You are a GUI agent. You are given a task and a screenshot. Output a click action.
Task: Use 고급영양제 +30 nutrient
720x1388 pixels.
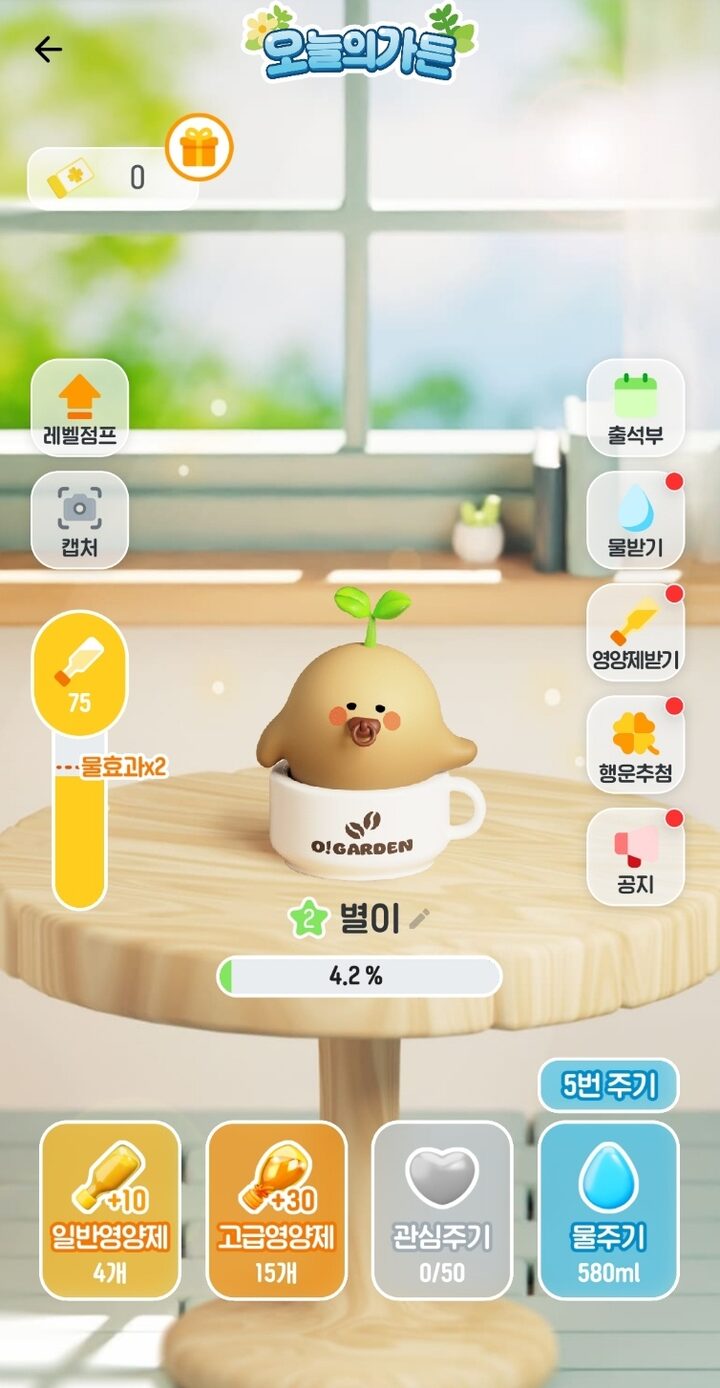(276, 1210)
